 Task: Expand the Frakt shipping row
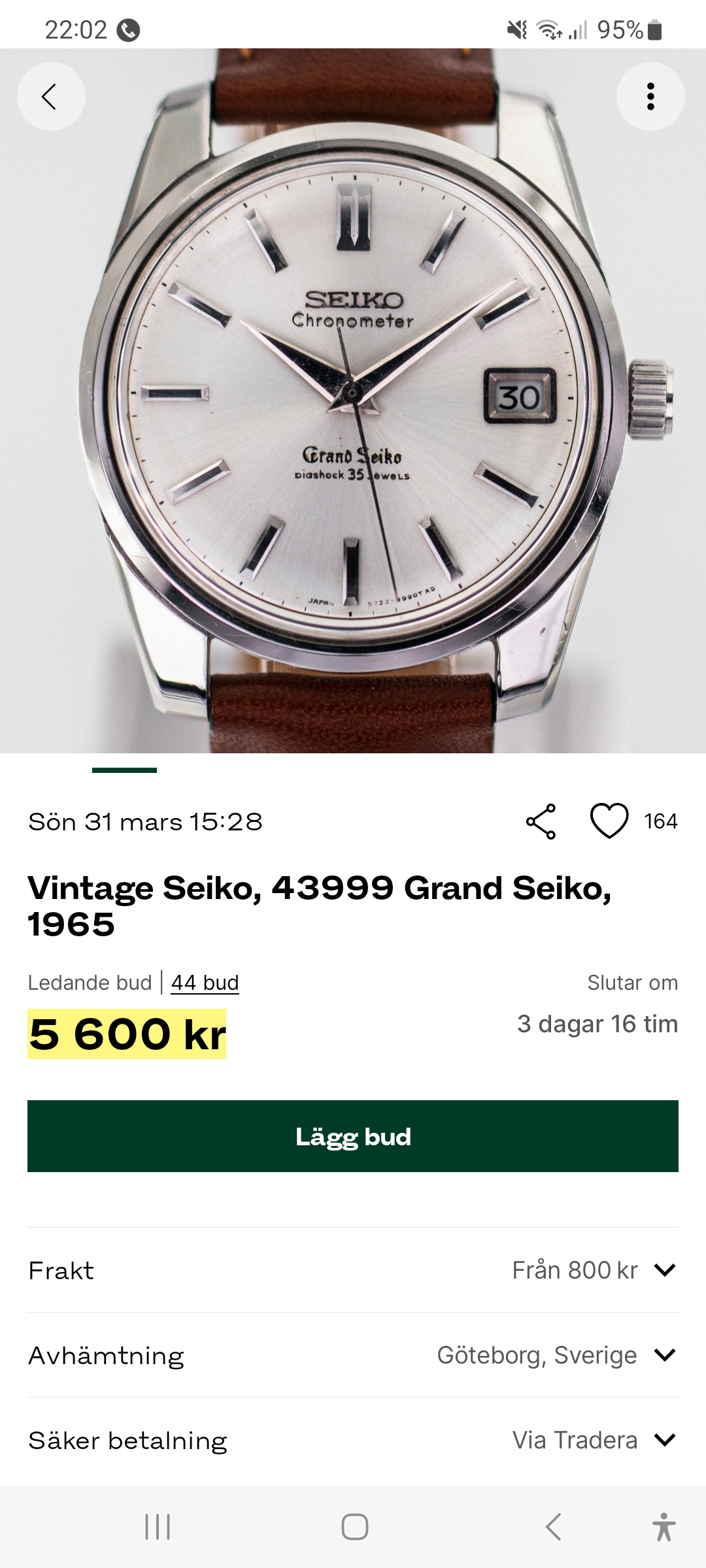point(664,1270)
